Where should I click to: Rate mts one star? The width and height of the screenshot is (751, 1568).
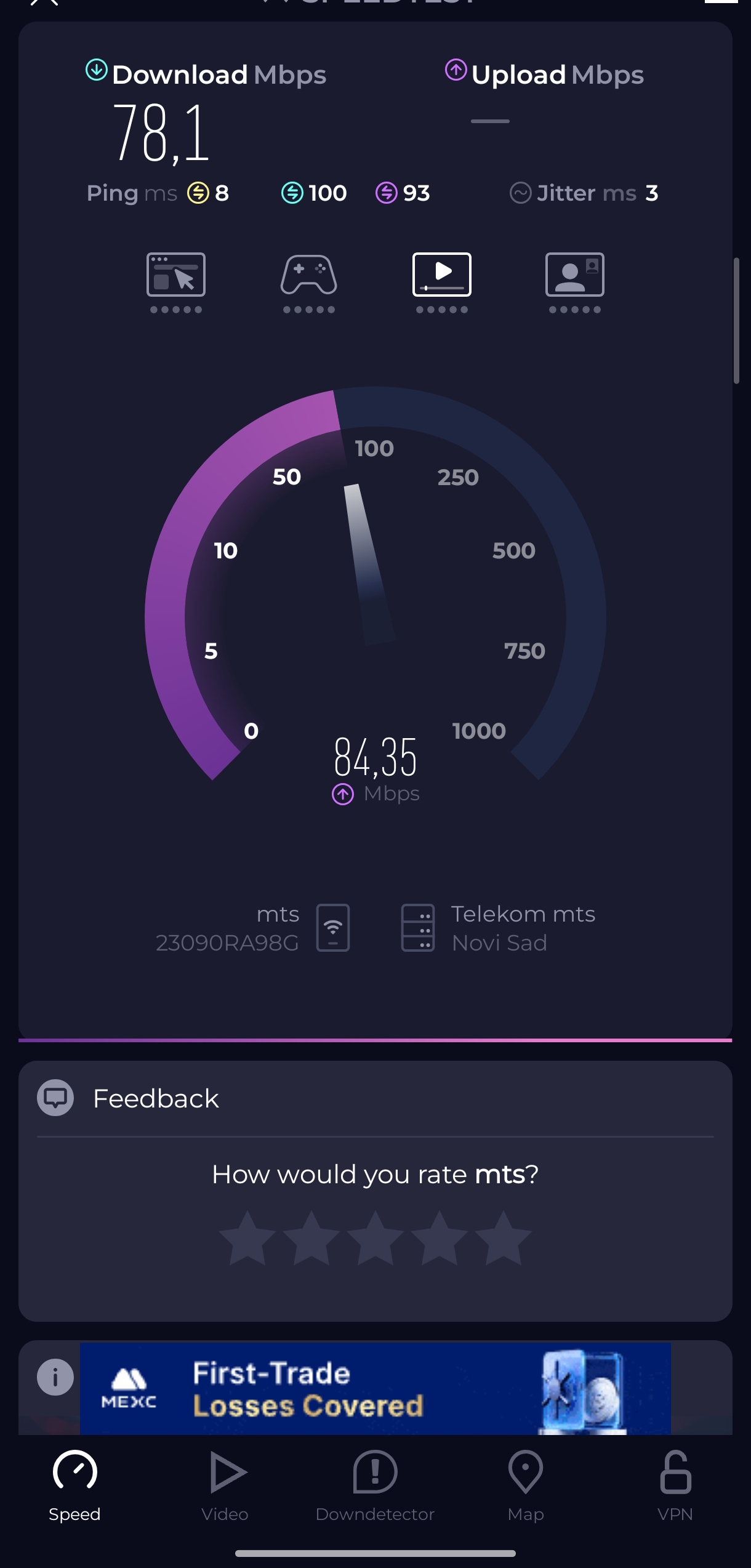click(x=247, y=1239)
